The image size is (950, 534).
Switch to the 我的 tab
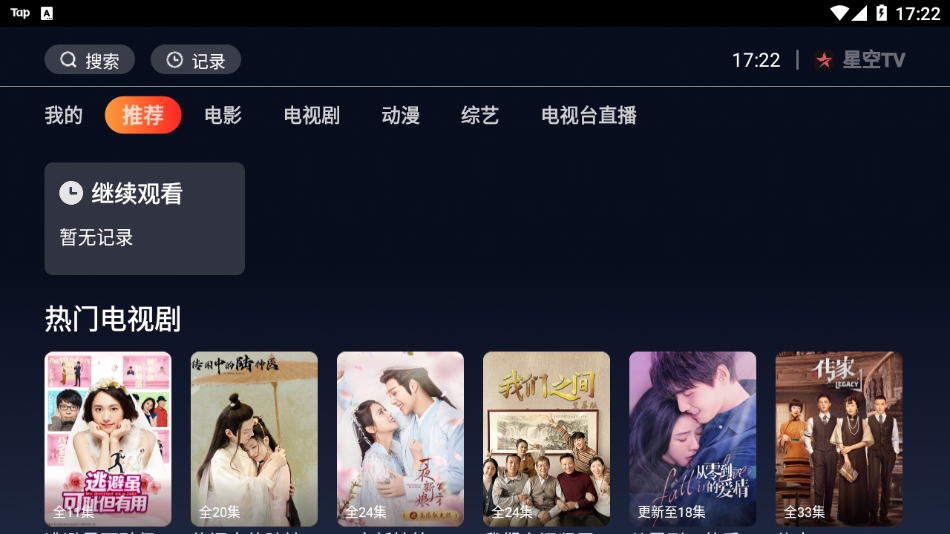pos(64,116)
